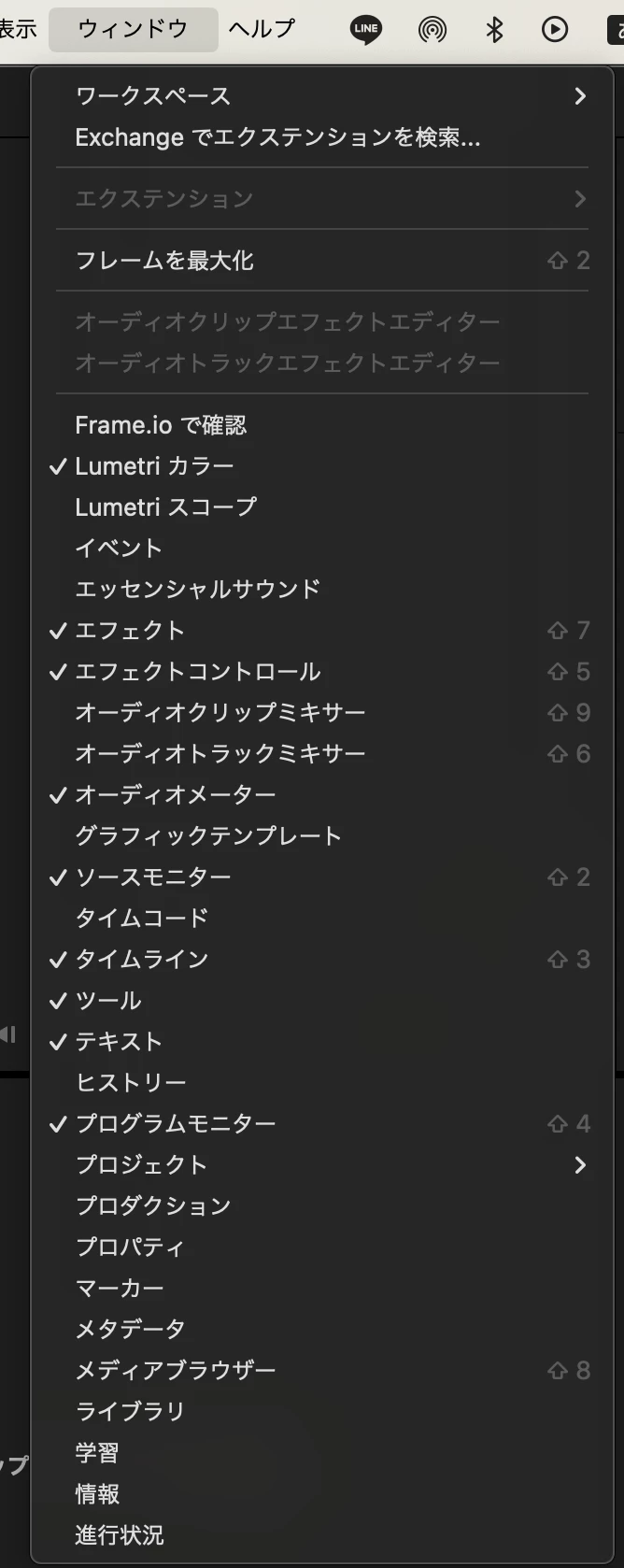The image size is (624, 1568).
Task: Uncheck the Lumetri カラー panel
Action: point(154,466)
